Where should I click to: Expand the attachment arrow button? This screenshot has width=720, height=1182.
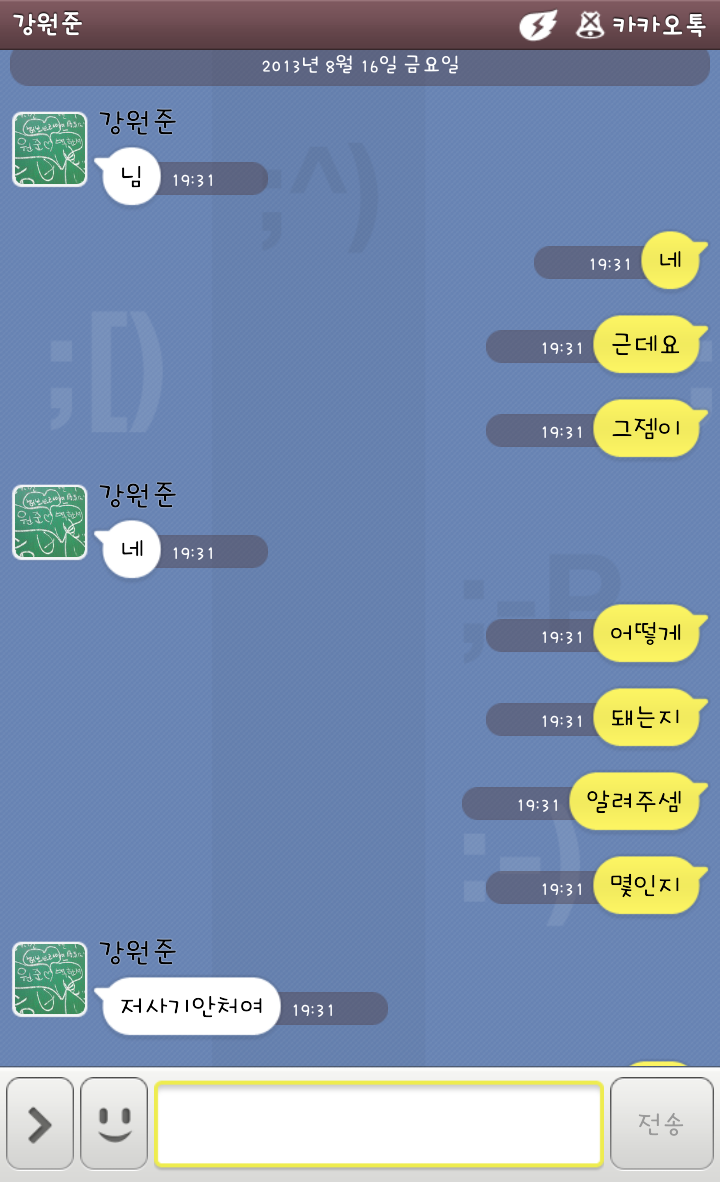[x=40, y=1124]
